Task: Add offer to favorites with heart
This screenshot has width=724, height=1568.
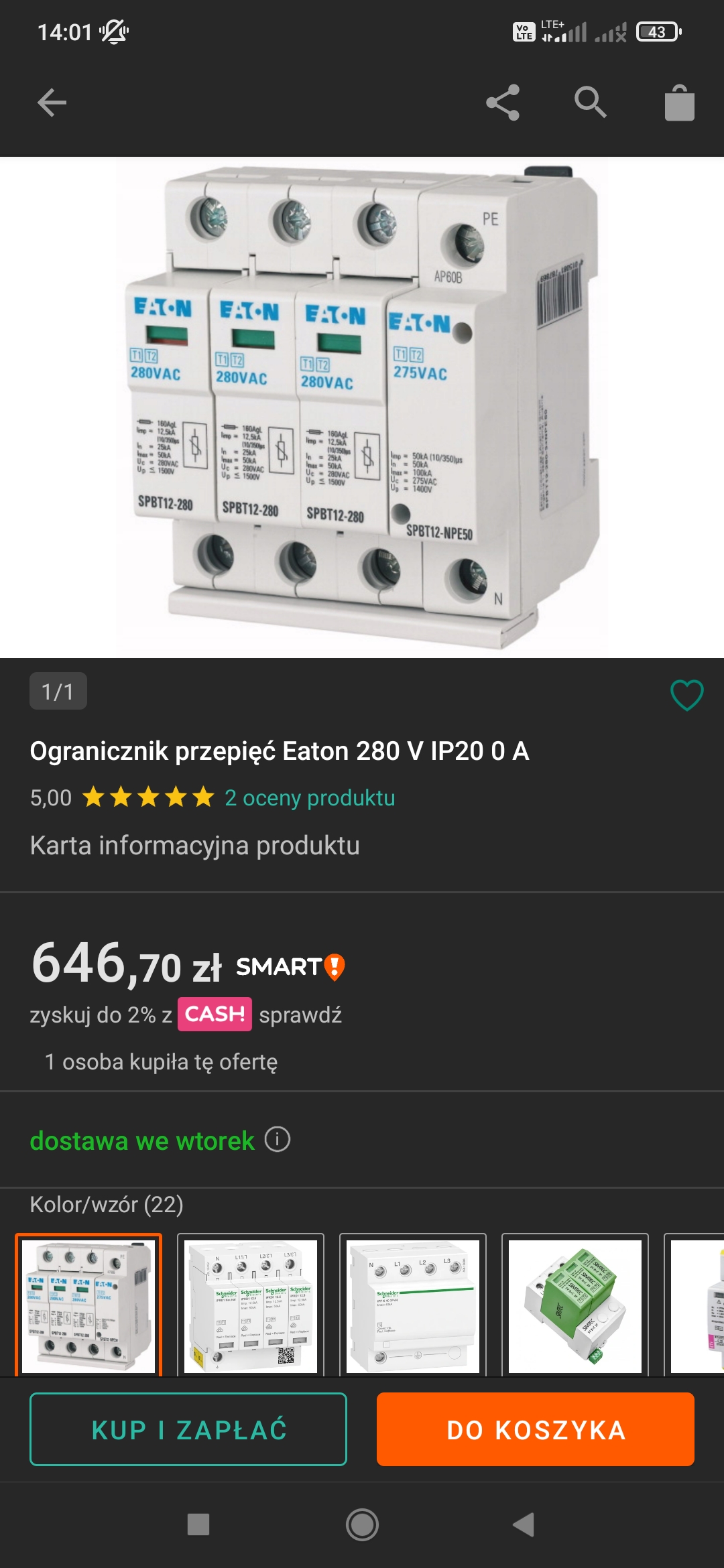Action: coord(687,695)
